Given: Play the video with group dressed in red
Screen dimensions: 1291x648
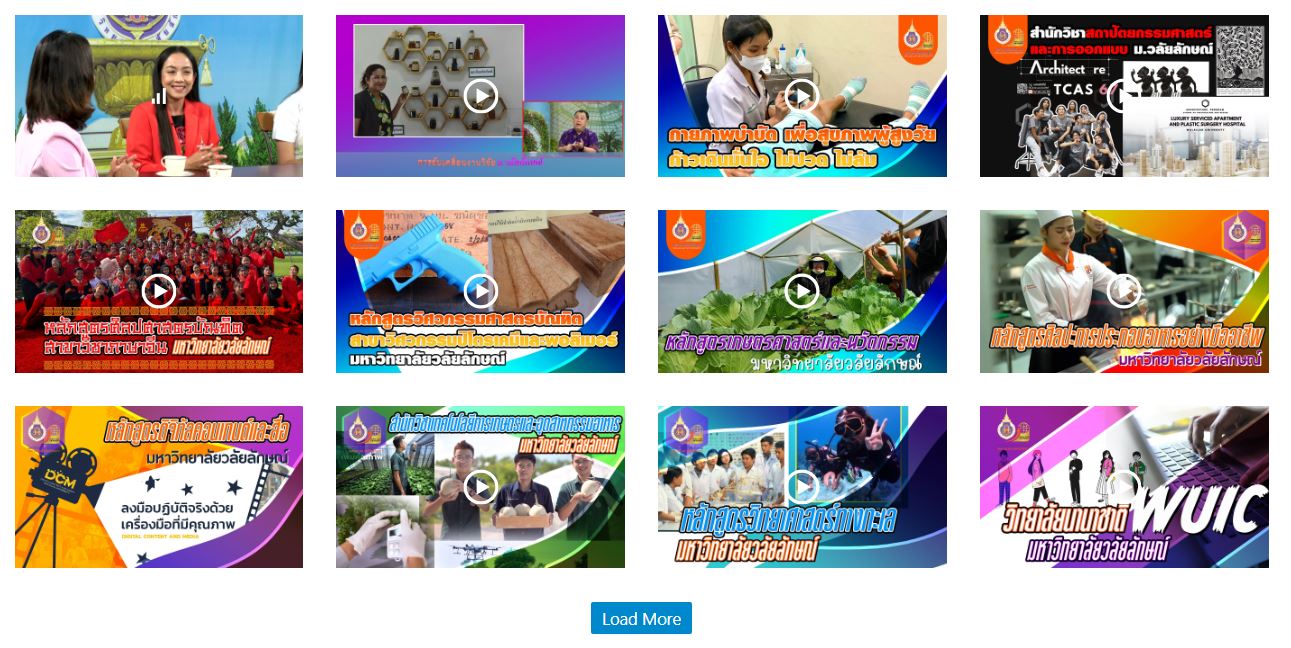Looking at the screenshot, I should pyautogui.click(x=159, y=291).
